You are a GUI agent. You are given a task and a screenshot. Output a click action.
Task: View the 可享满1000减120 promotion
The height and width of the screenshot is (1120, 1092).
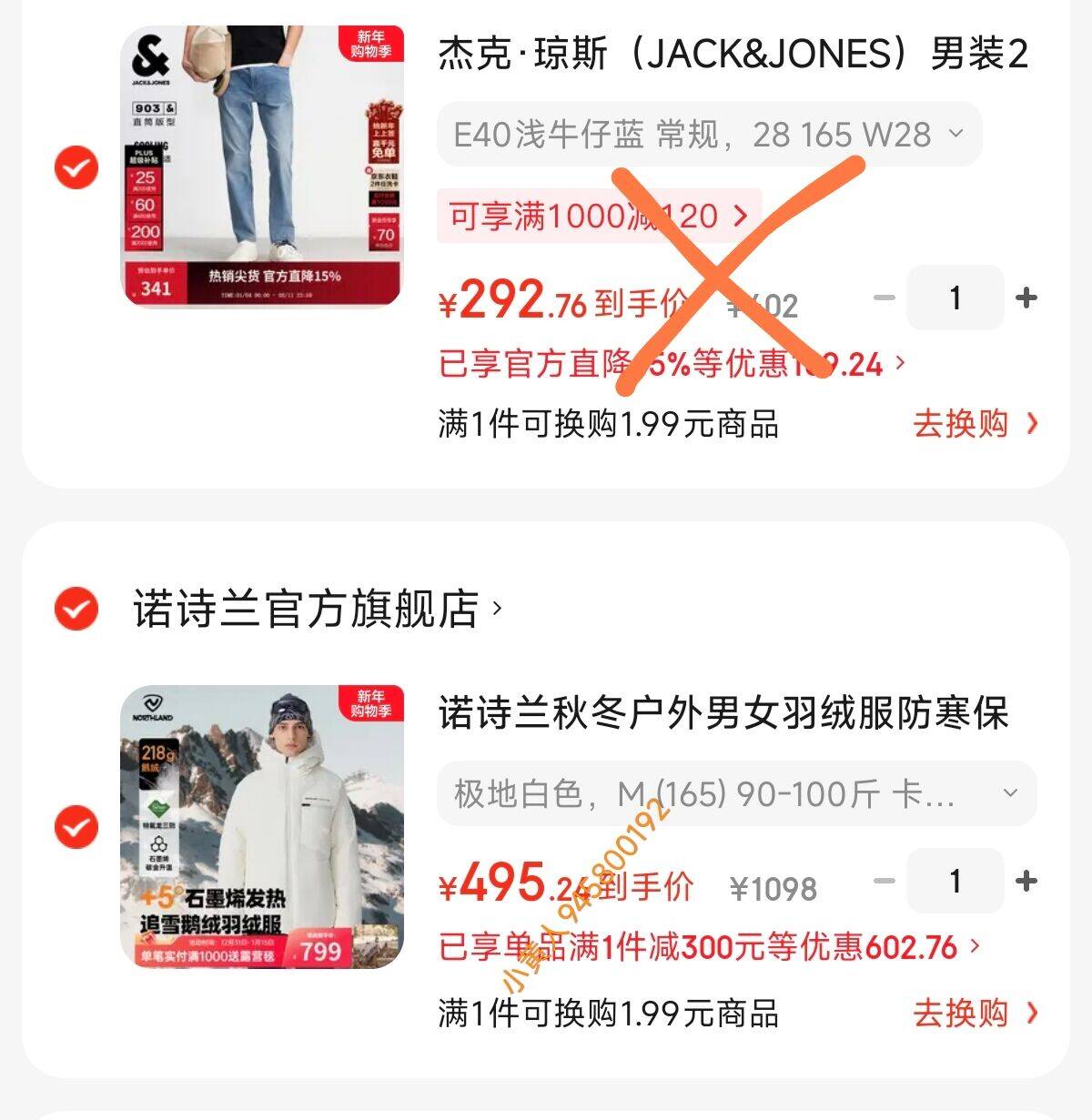[x=598, y=217]
